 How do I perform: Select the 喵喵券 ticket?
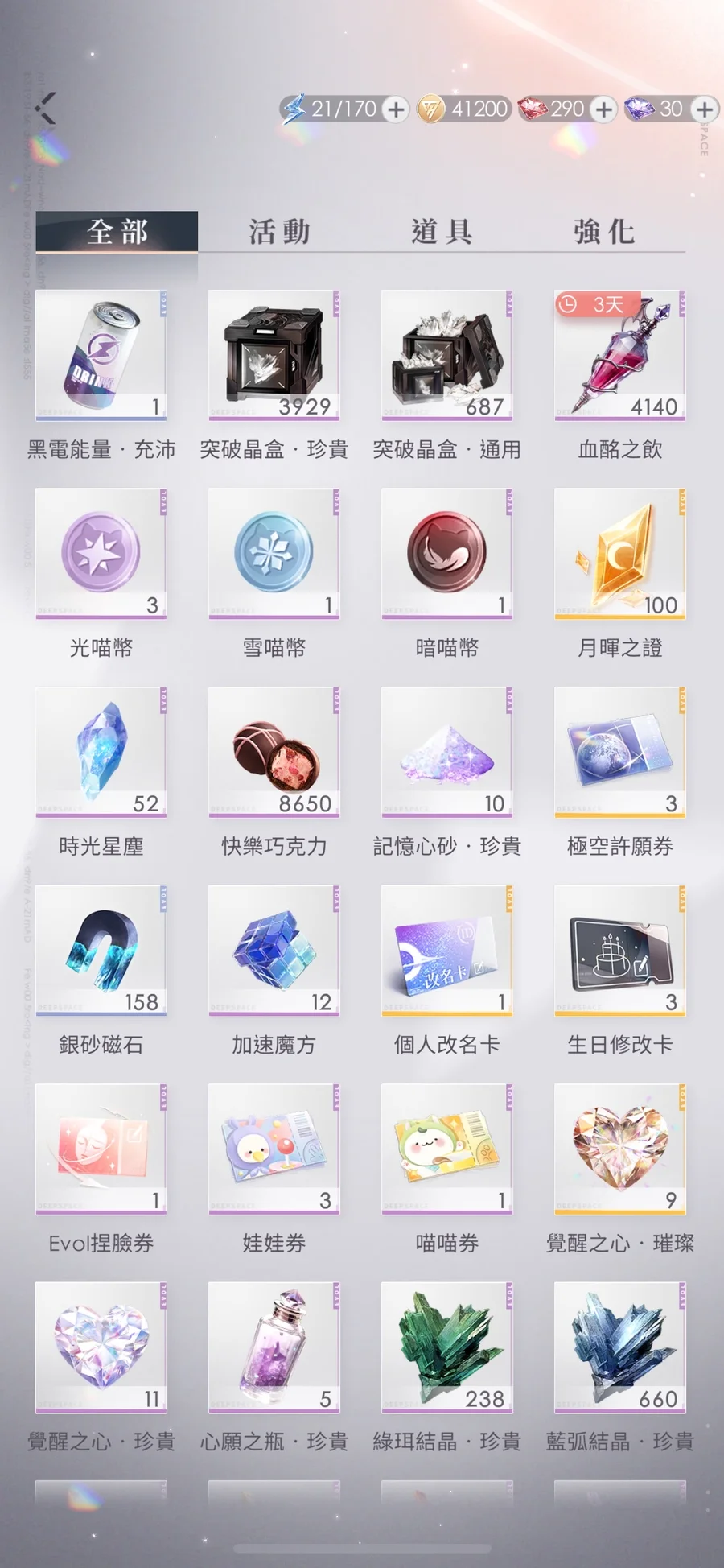tap(446, 1149)
